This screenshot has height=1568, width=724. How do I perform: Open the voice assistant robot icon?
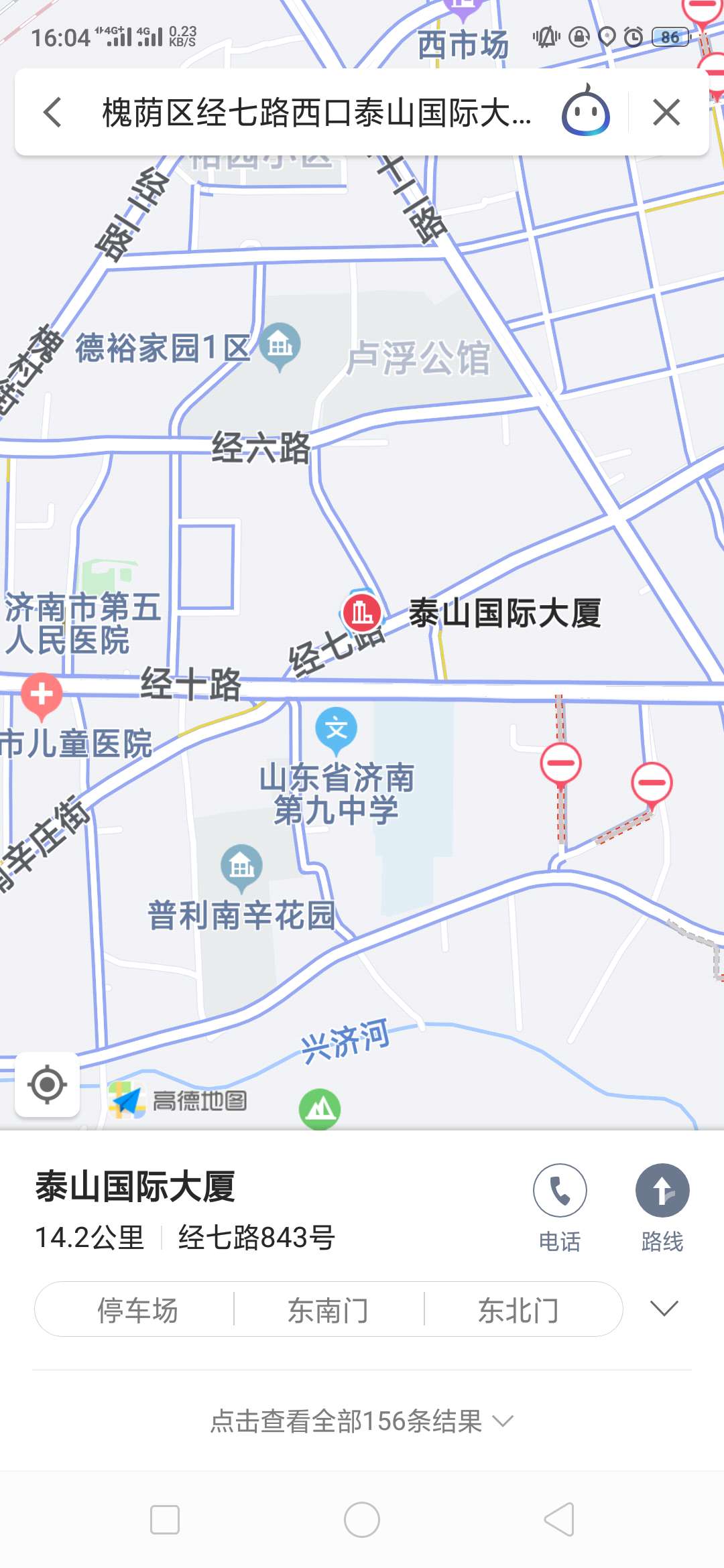[585, 113]
